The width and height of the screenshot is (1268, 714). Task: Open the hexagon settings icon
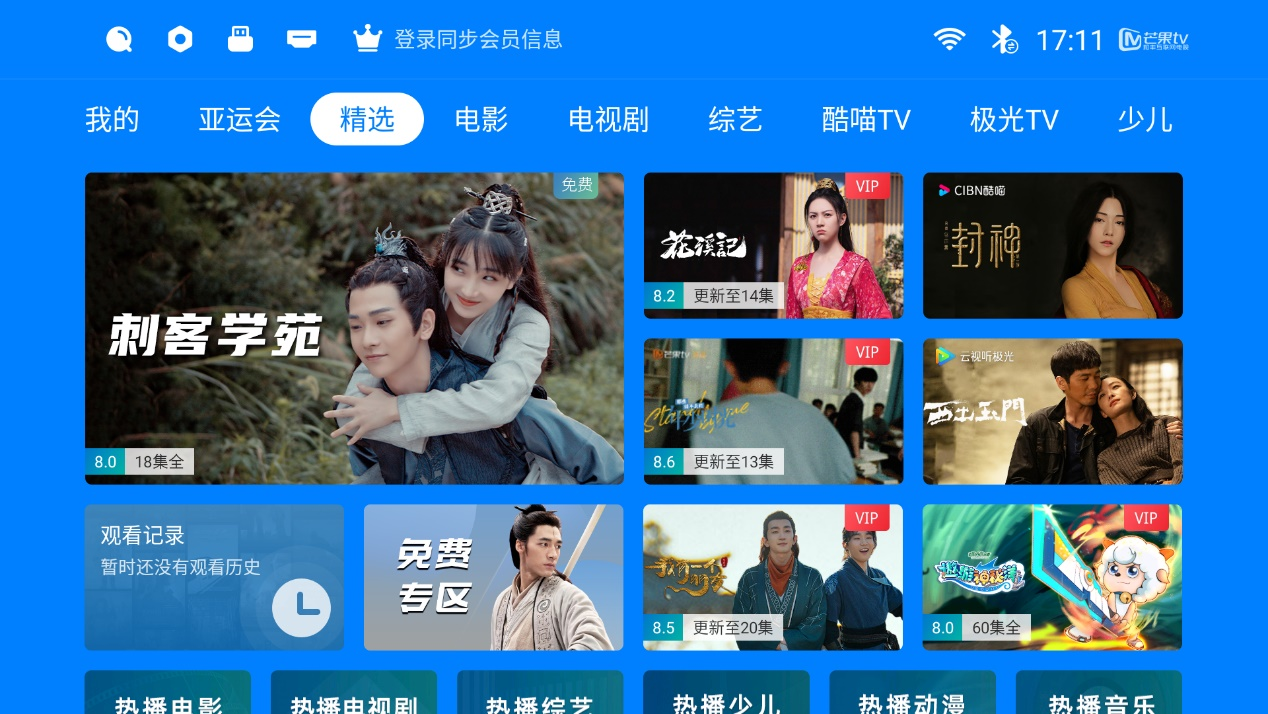[180, 39]
